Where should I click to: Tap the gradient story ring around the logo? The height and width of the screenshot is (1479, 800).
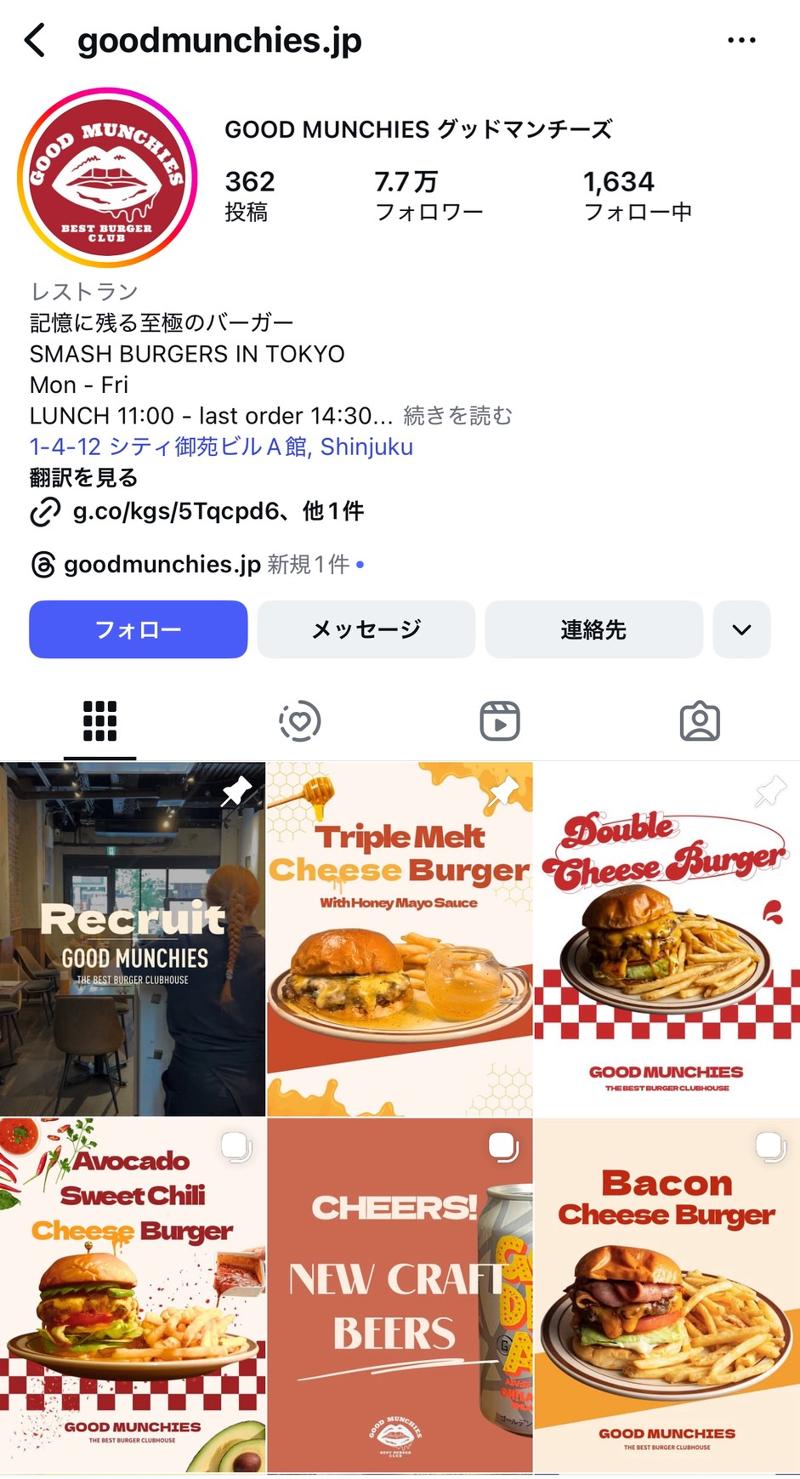pos(107,176)
